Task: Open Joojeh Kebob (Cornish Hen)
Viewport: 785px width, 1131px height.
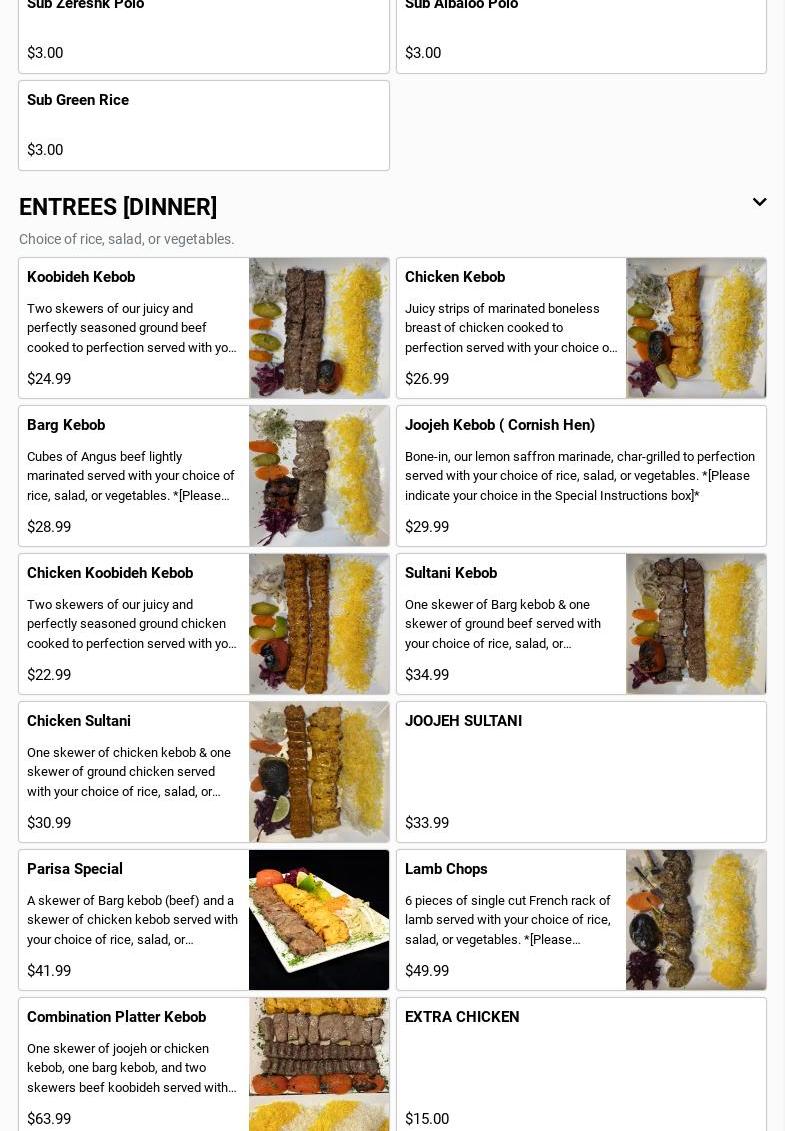Action: point(581,476)
